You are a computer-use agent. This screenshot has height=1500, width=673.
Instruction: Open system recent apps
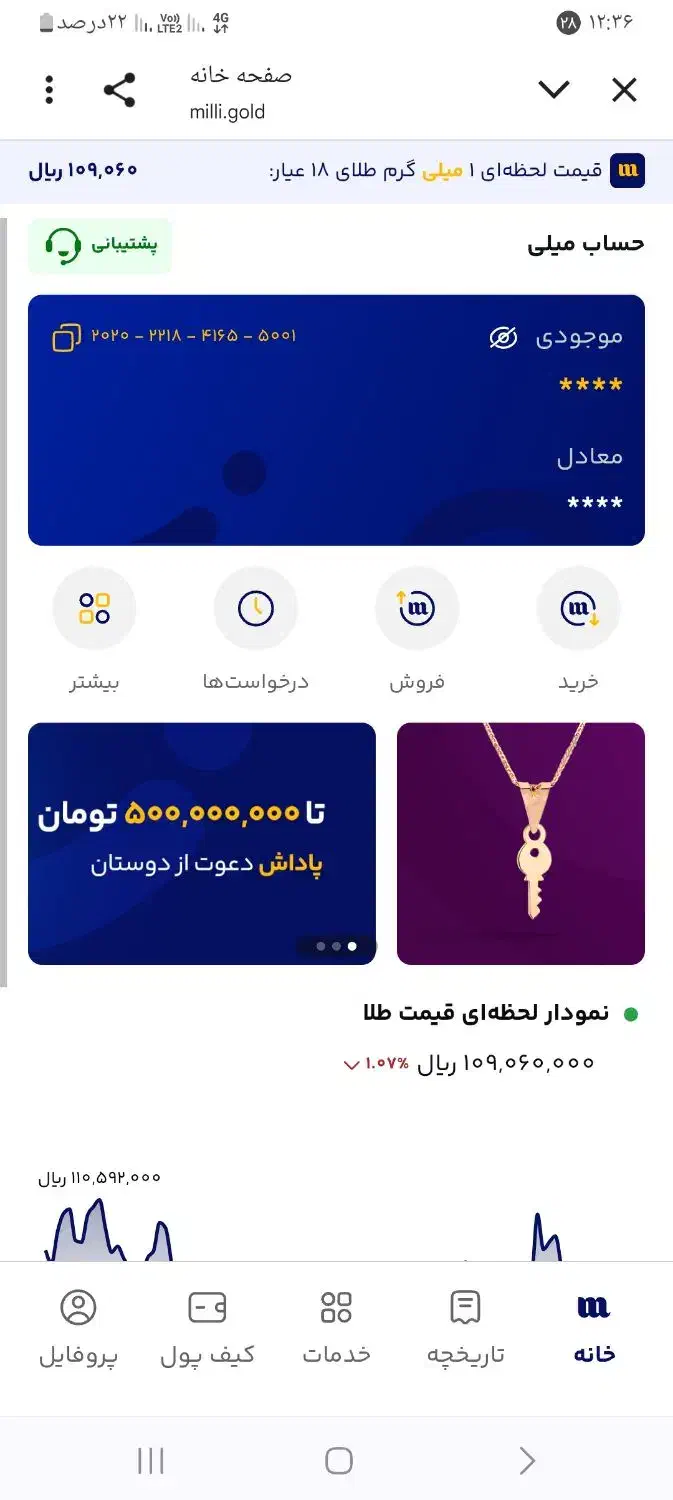(x=151, y=1461)
